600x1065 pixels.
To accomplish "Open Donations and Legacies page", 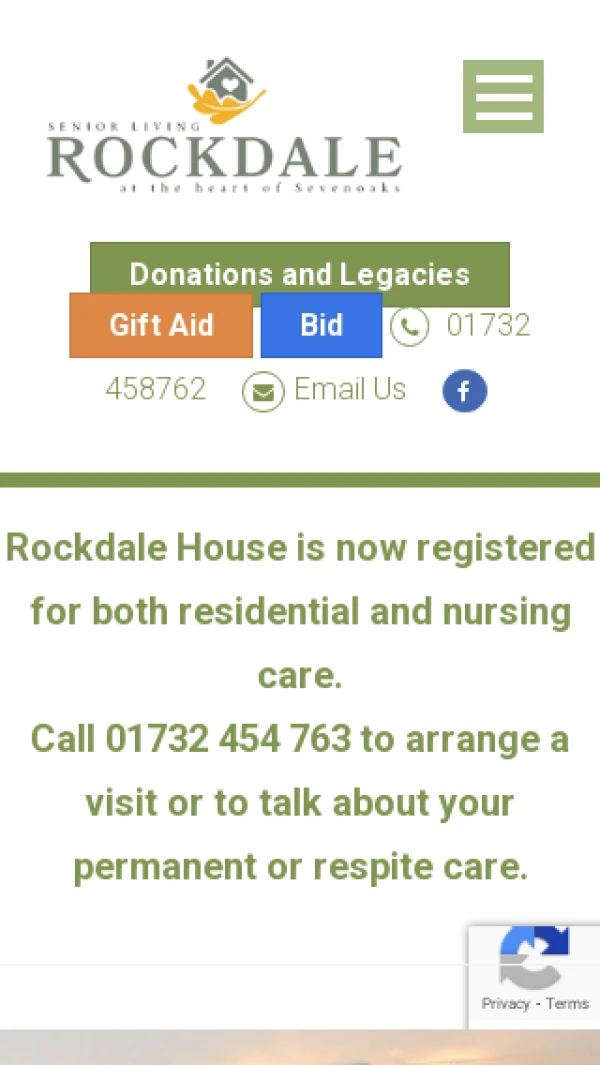I will pos(299,271).
